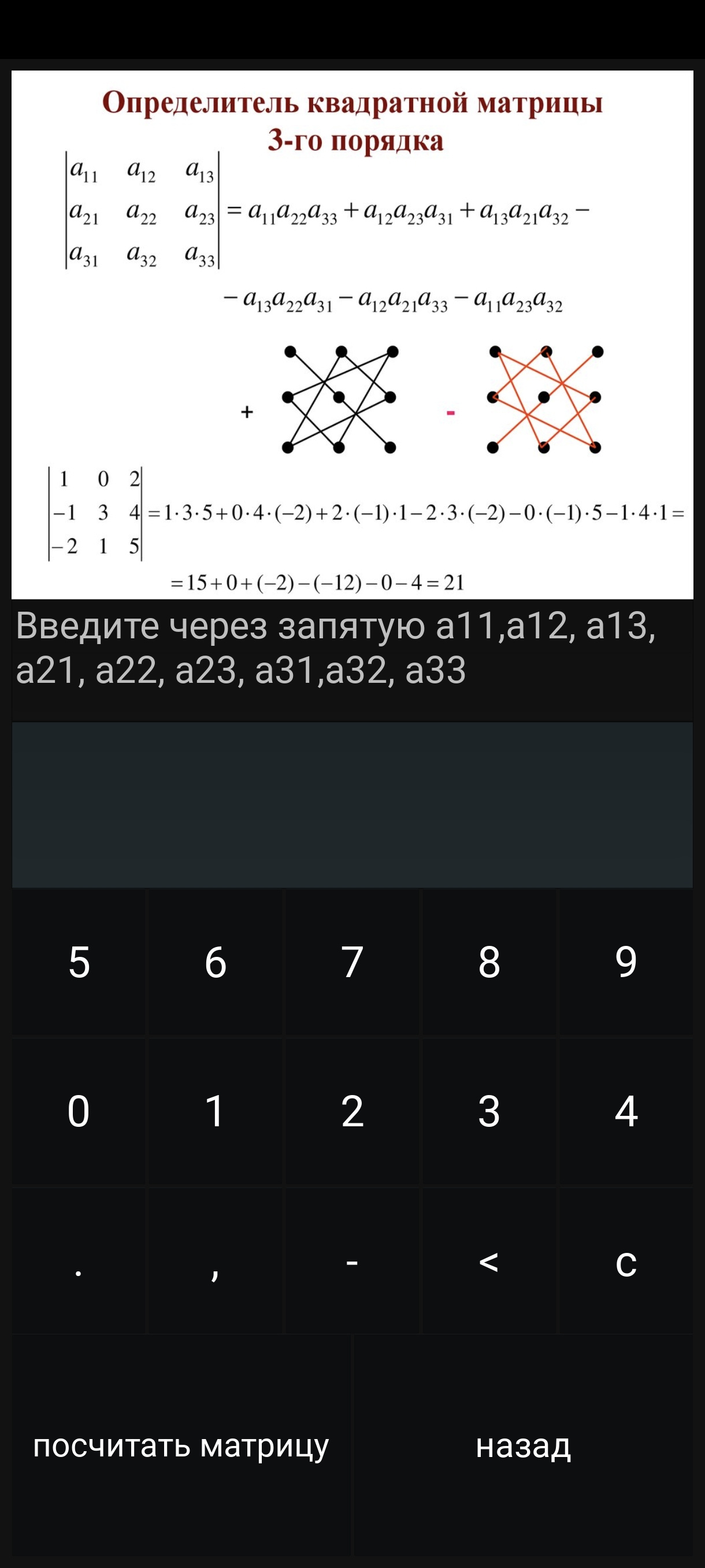The height and width of the screenshot is (1568, 705).
Task: Tap the number 7 button
Action: click(352, 962)
